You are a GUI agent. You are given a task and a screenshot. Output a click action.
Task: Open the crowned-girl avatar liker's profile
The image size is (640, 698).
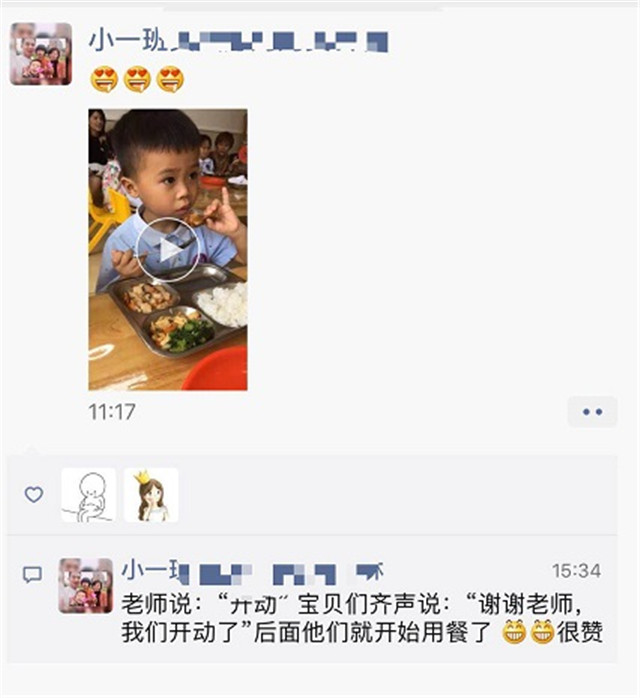(151, 495)
